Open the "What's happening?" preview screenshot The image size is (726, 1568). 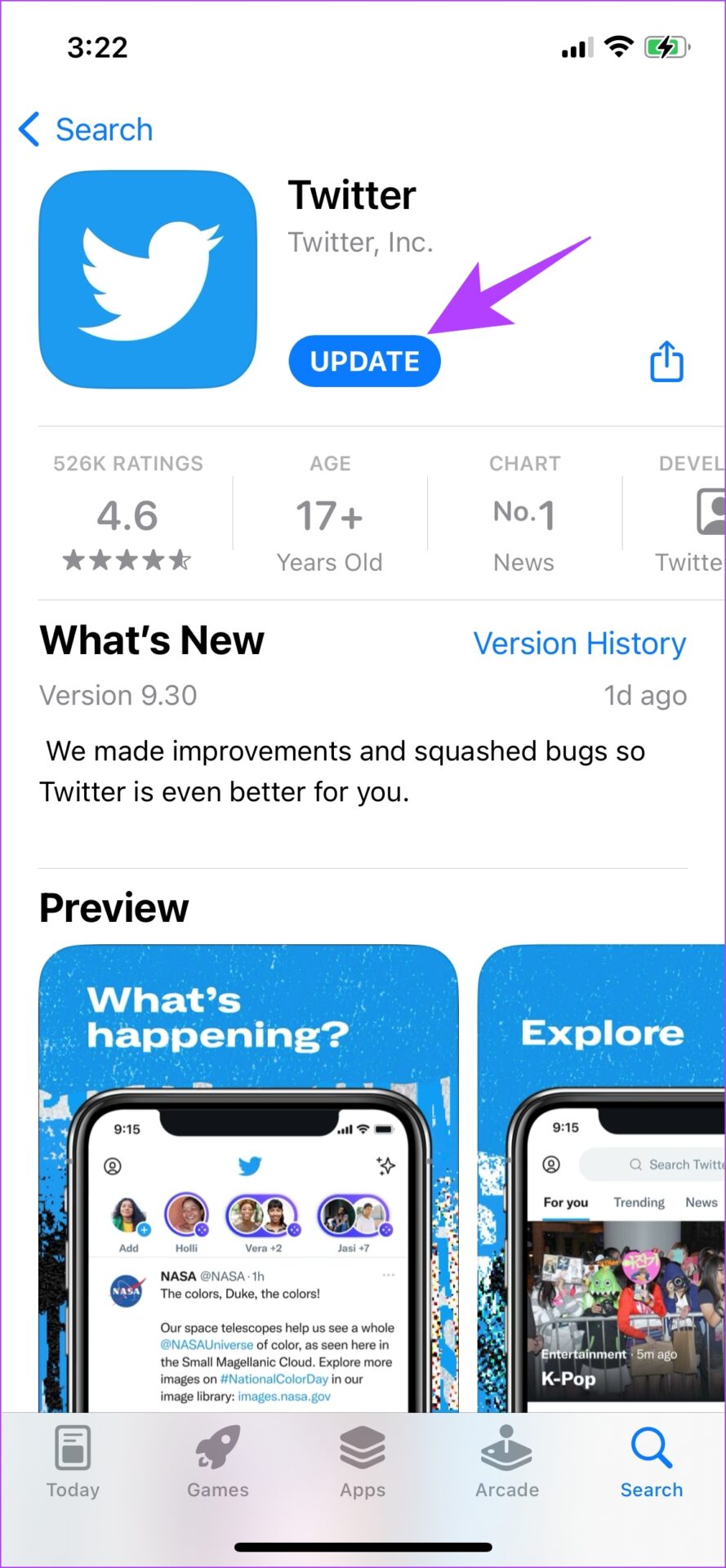[248, 1176]
